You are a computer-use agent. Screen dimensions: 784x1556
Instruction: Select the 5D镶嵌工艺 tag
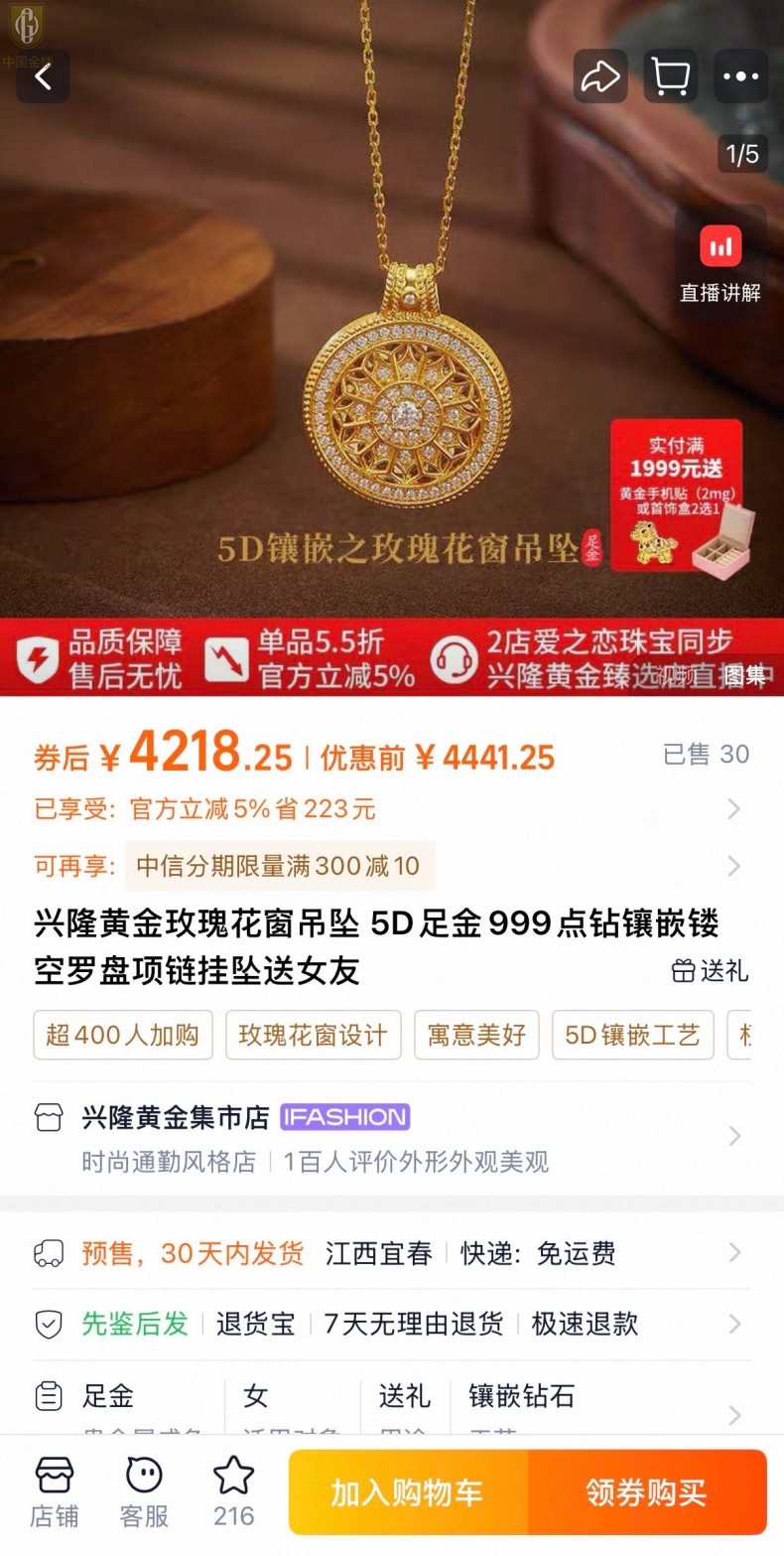click(632, 1036)
